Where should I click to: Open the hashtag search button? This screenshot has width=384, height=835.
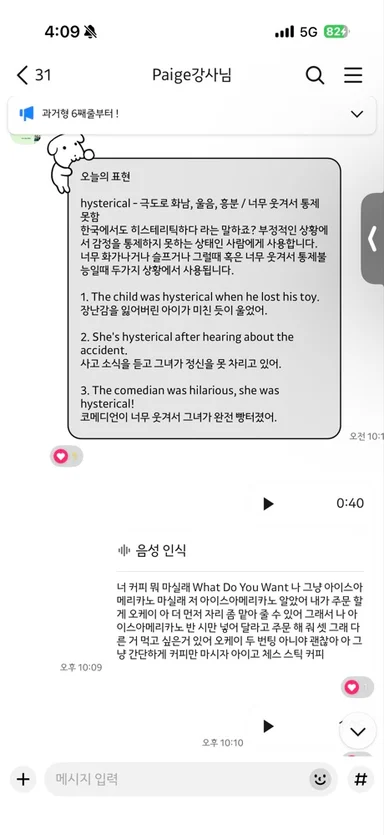361,780
